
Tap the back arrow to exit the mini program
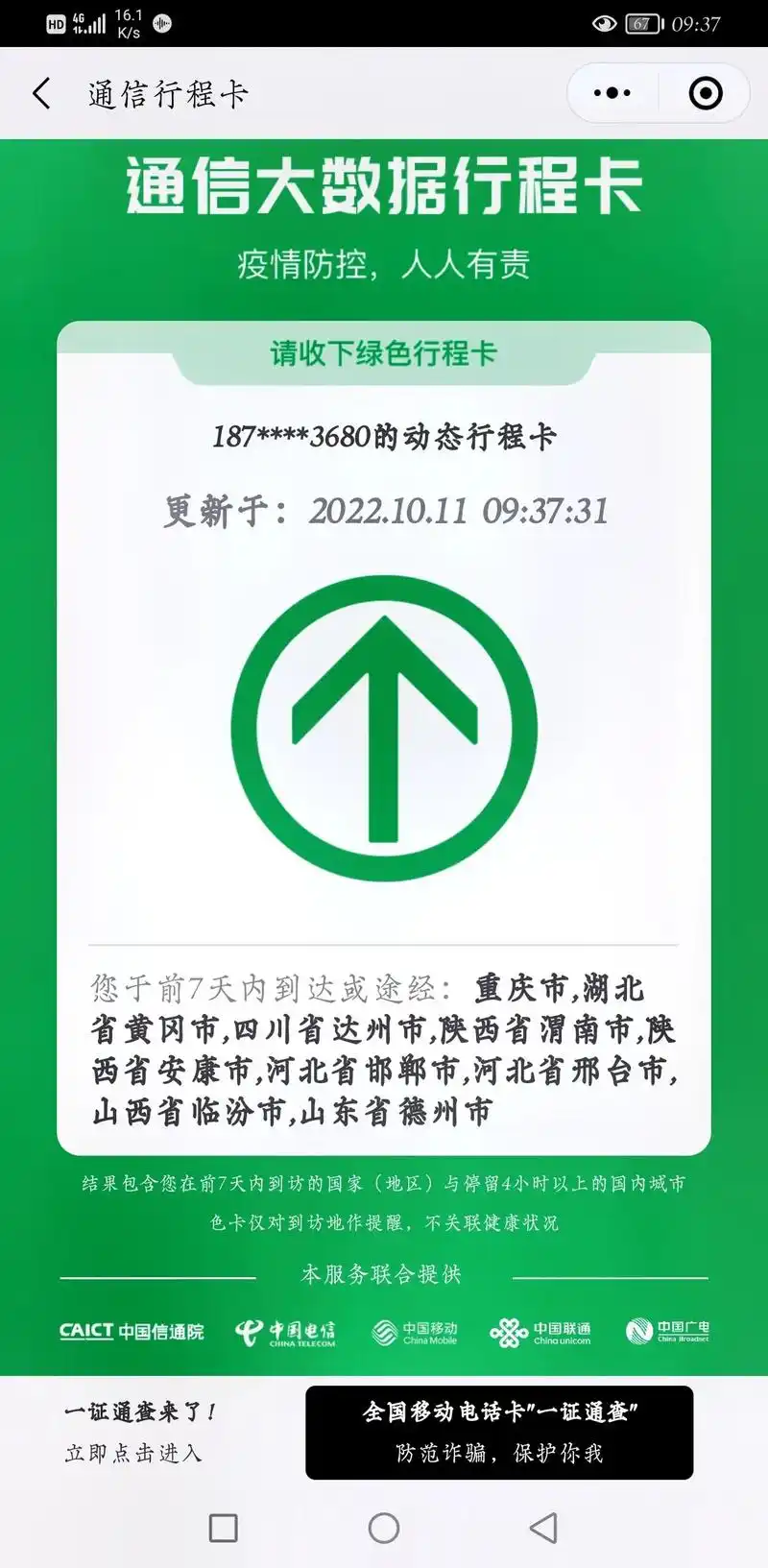[39, 92]
